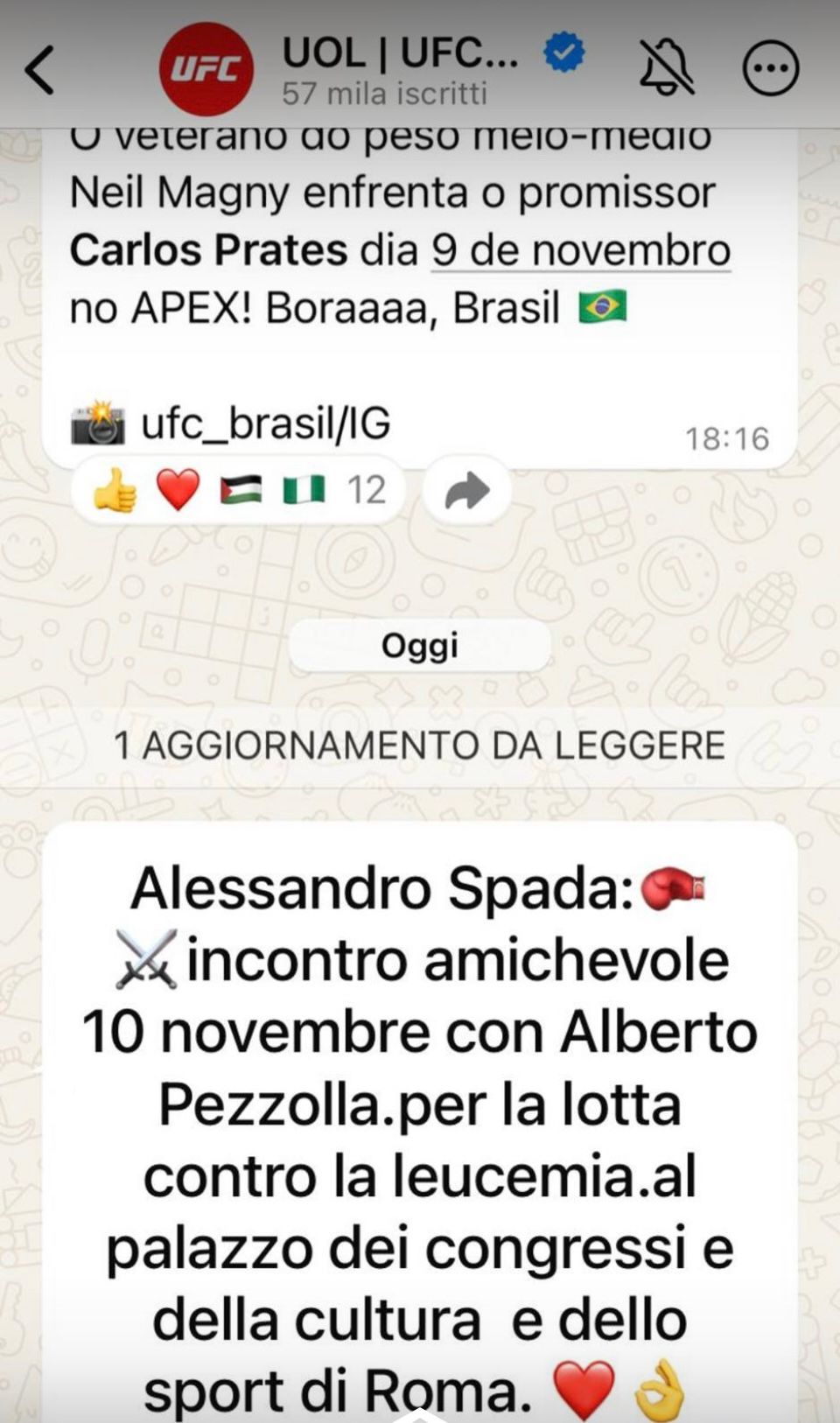The width and height of the screenshot is (840, 1423).
Task: Open the UOL | UFC channel info
Action: 401,69
